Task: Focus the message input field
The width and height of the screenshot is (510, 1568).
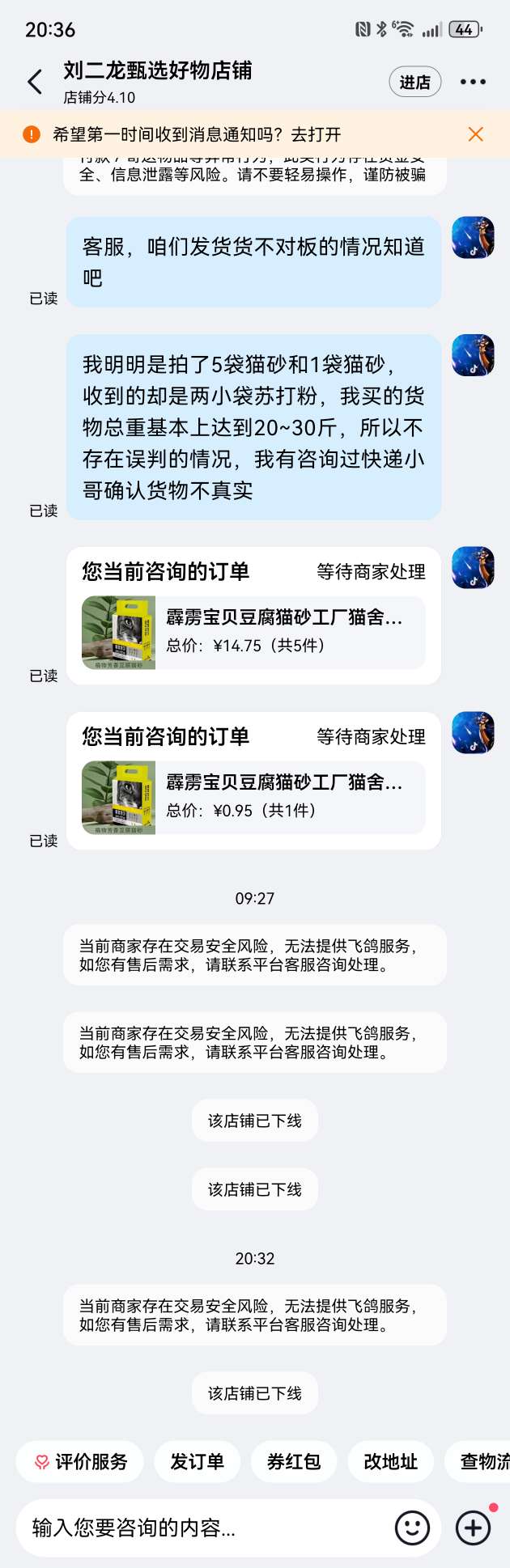Action: pyautogui.click(x=202, y=1528)
